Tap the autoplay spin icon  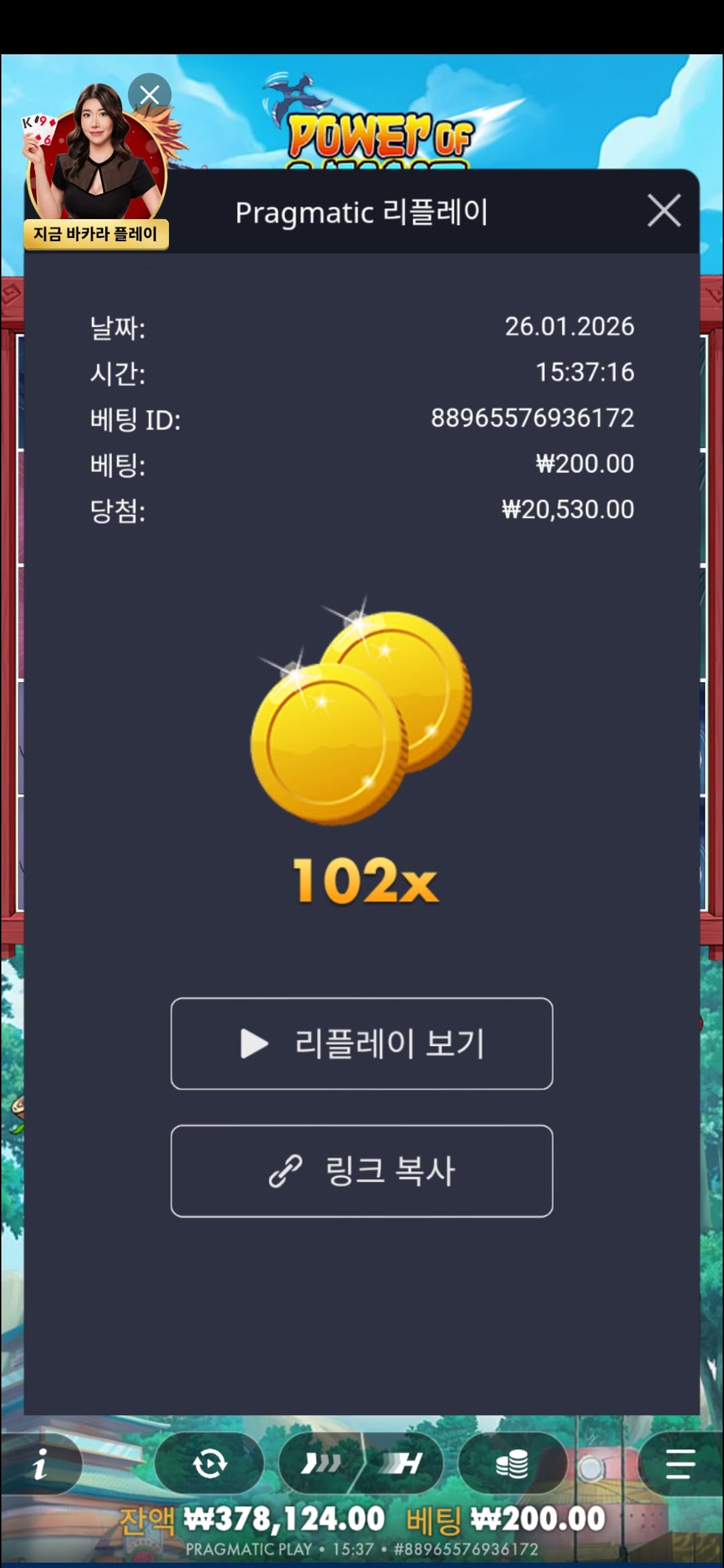[x=209, y=1463]
